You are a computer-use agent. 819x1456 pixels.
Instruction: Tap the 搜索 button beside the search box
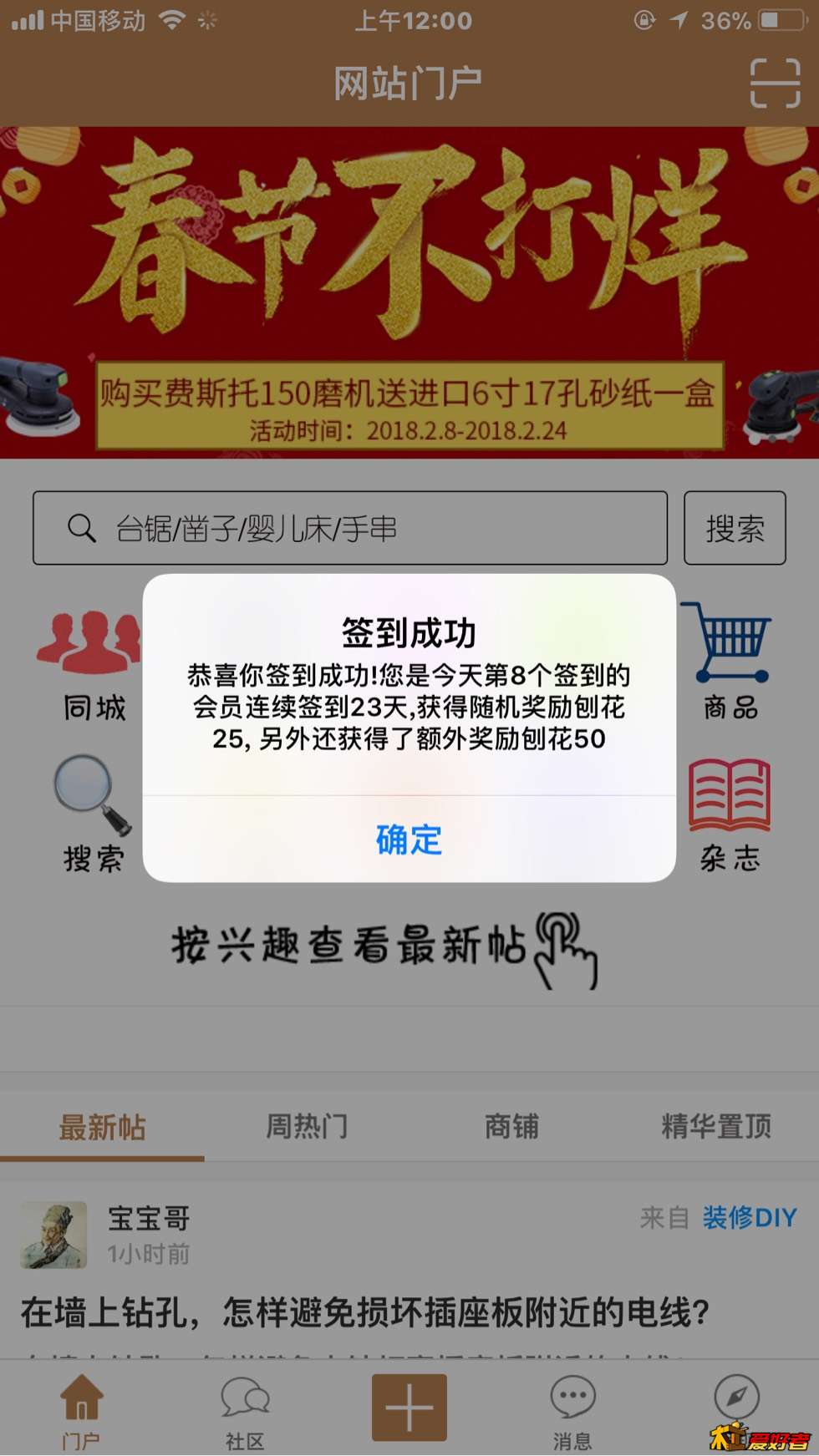coord(735,528)
